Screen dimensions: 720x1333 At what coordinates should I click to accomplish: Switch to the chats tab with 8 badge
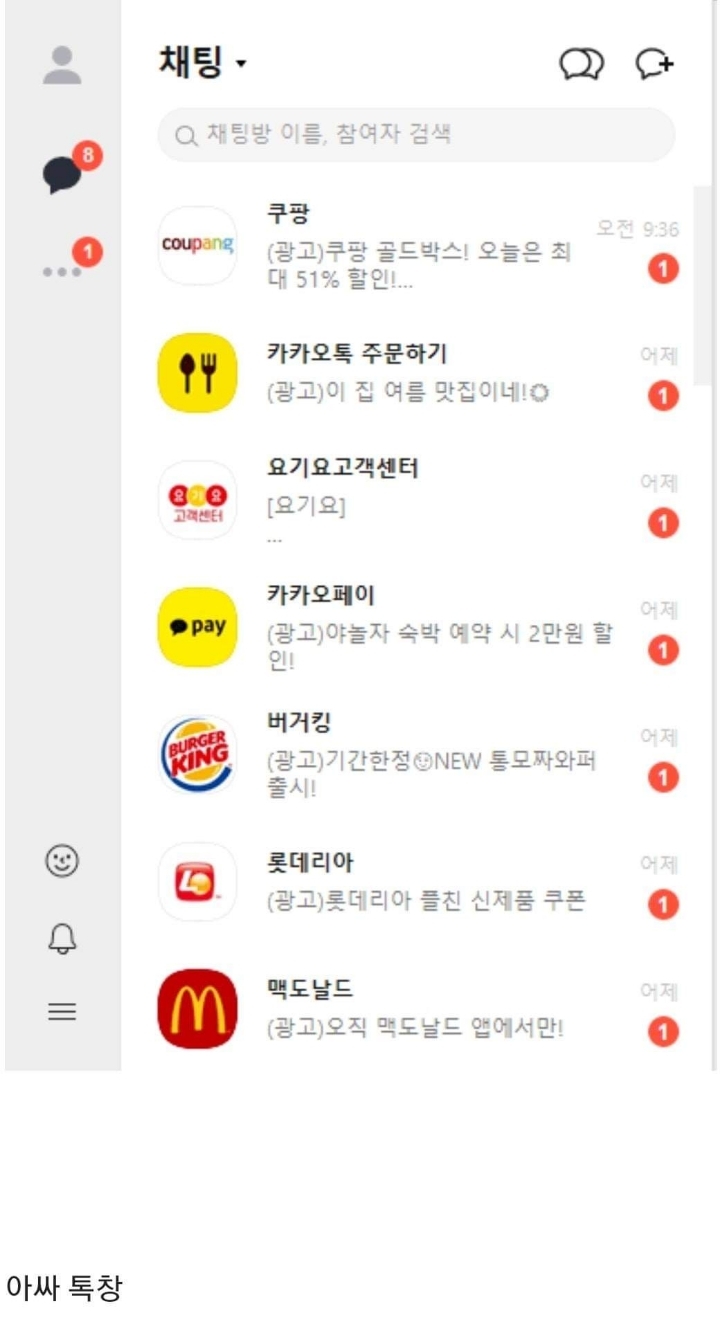pyautogui.click(x=66, y=172)
